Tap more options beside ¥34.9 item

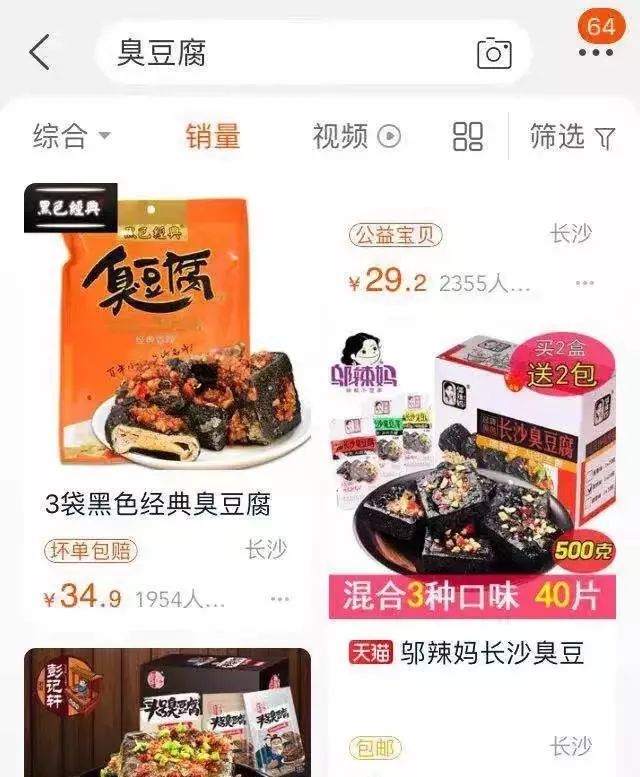tap(280, 599)
